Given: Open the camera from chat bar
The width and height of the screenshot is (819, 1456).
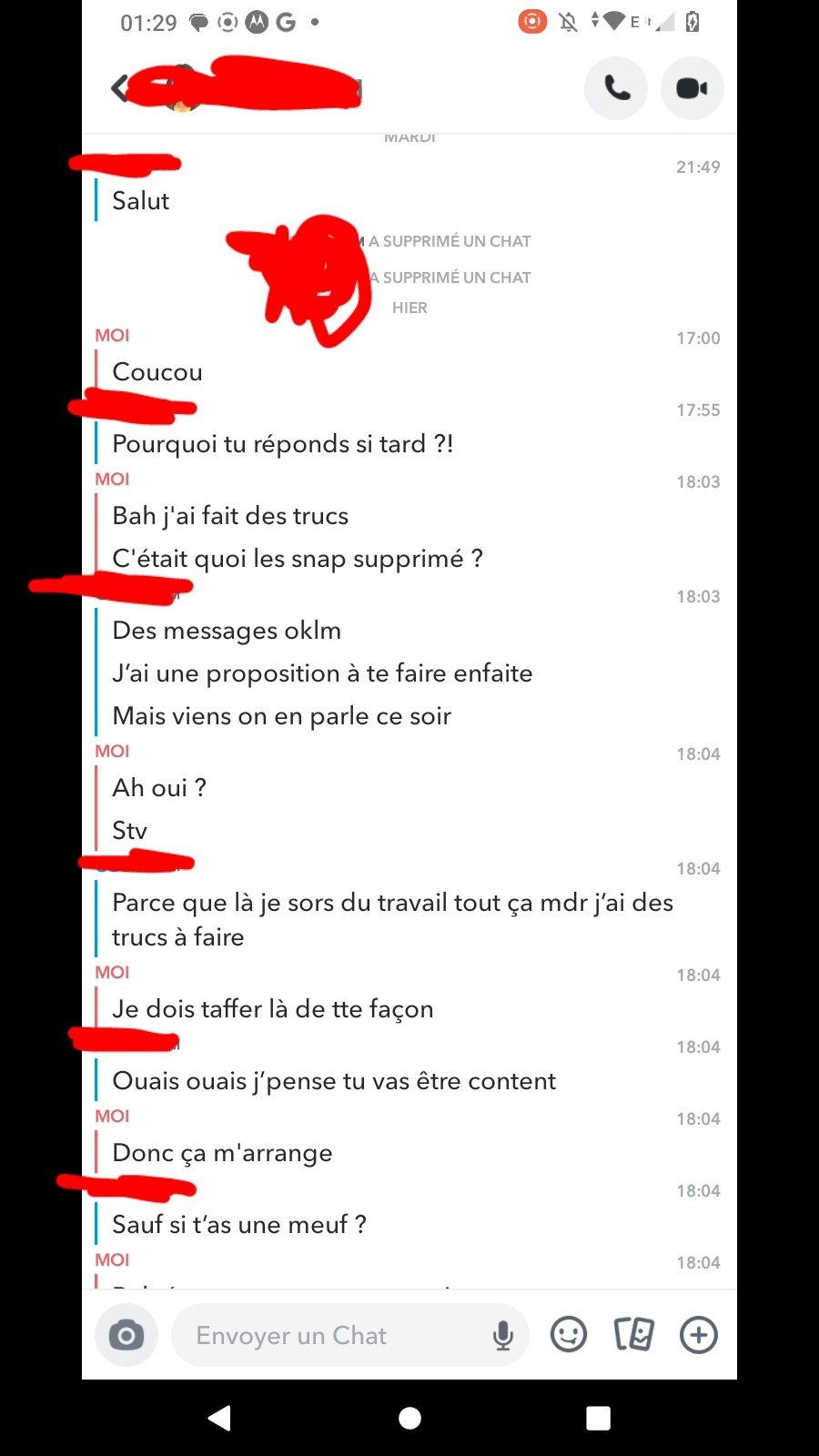Looking at the screenshot, I should pos(126,1335).
